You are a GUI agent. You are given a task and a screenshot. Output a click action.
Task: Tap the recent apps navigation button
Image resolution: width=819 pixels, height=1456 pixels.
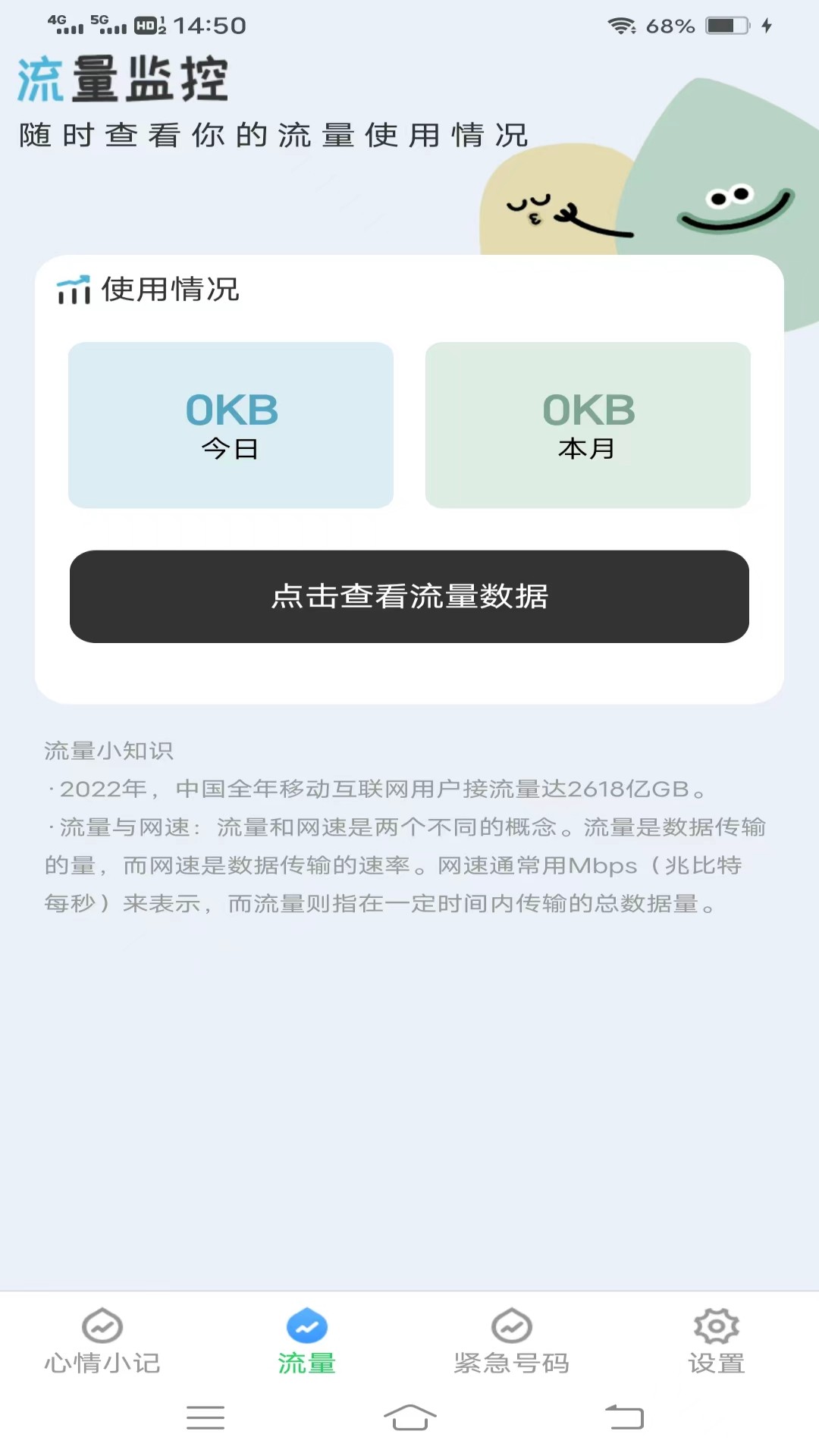(205, 1417)
